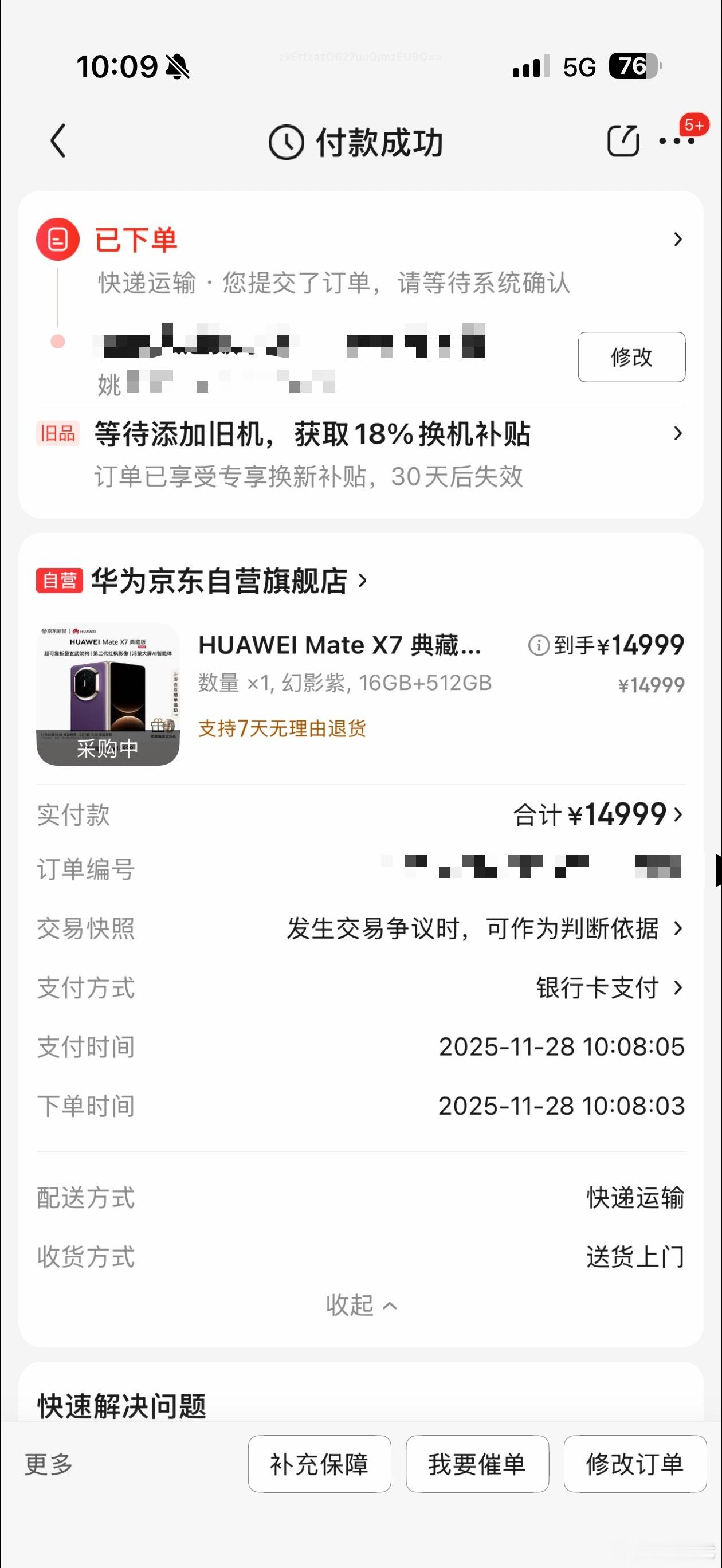Tap the back arrow in the top bar

[x=58, y=141]
